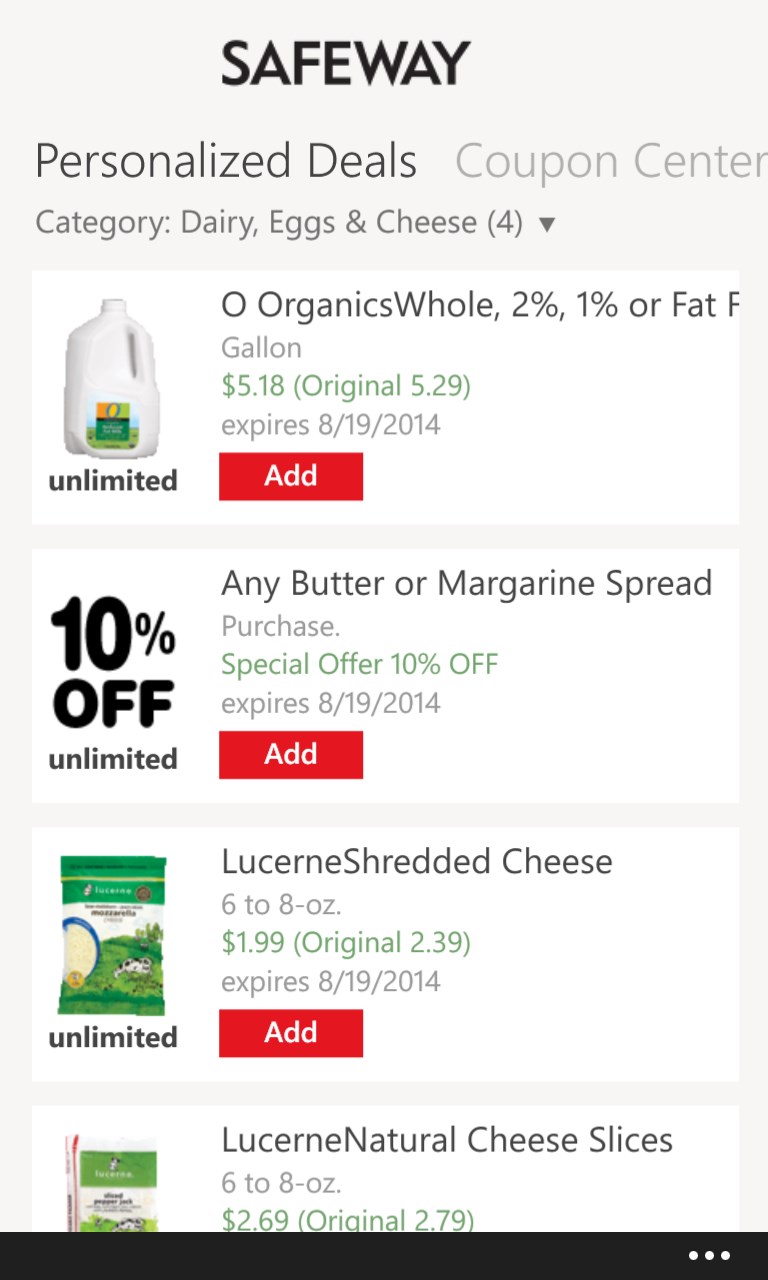
Task: Add the O Organics milk deal
Action: (291, 476)
